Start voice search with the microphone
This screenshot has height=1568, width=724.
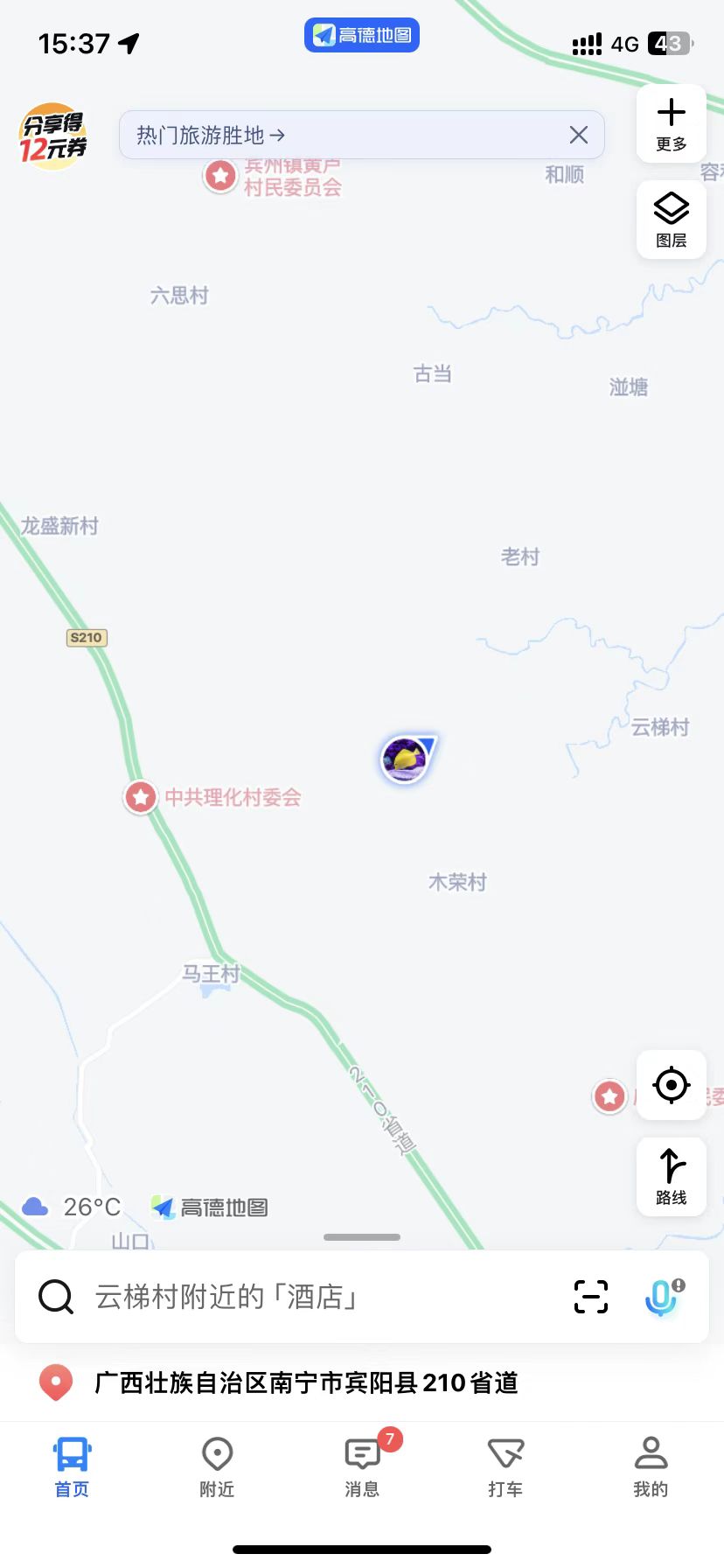(x=664, y=1296)
